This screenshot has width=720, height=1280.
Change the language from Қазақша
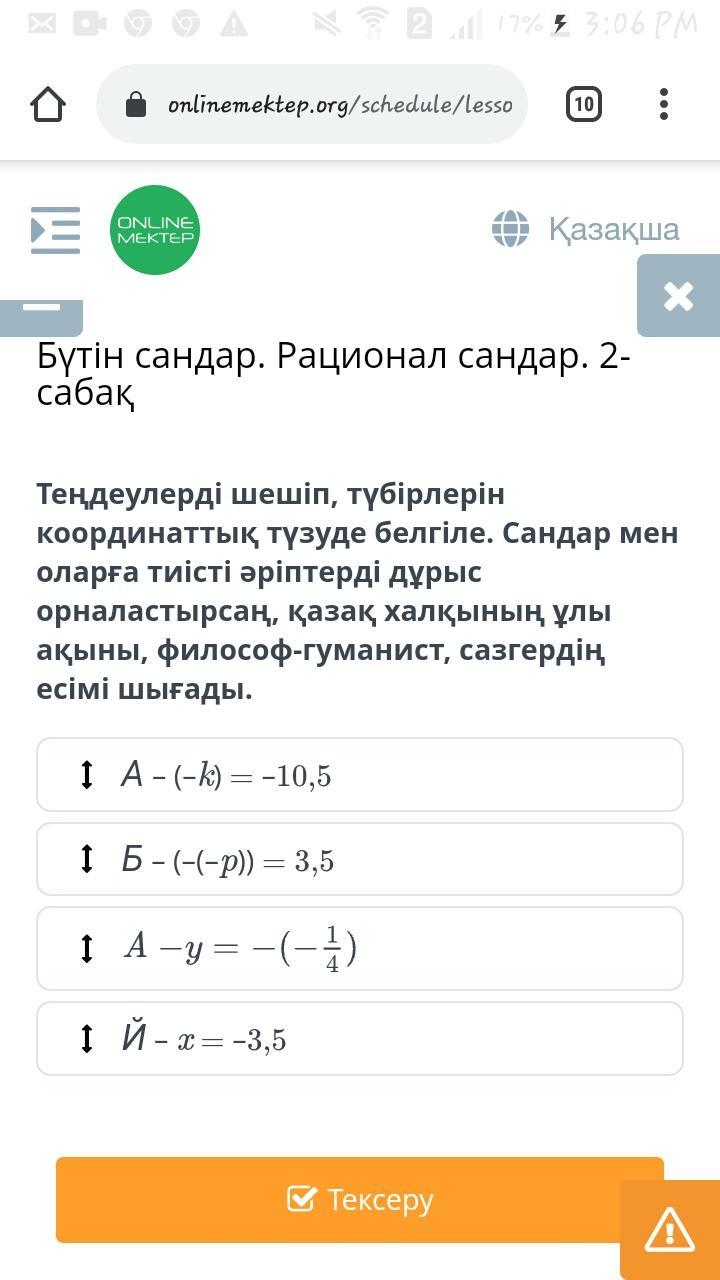586,229
